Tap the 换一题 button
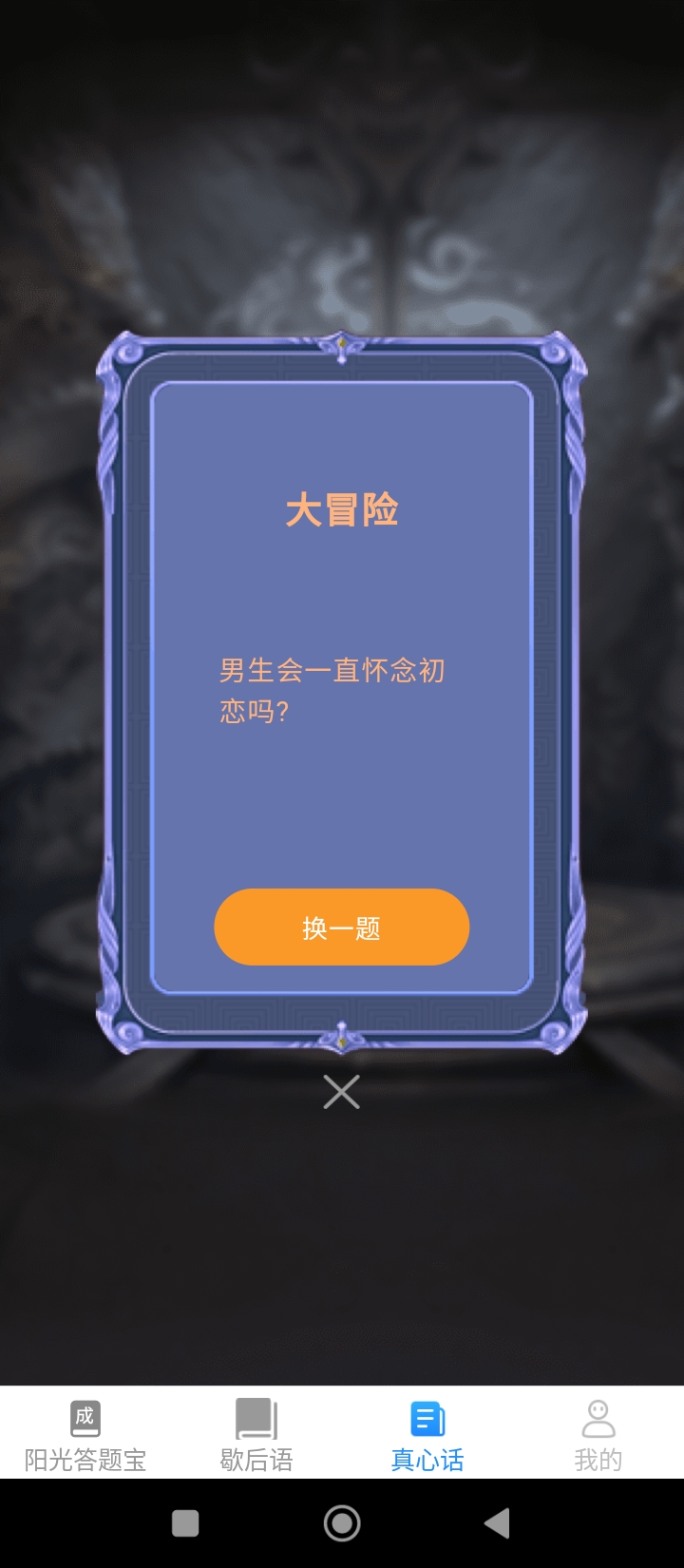 pyautogui.click(x=342, y=927)
